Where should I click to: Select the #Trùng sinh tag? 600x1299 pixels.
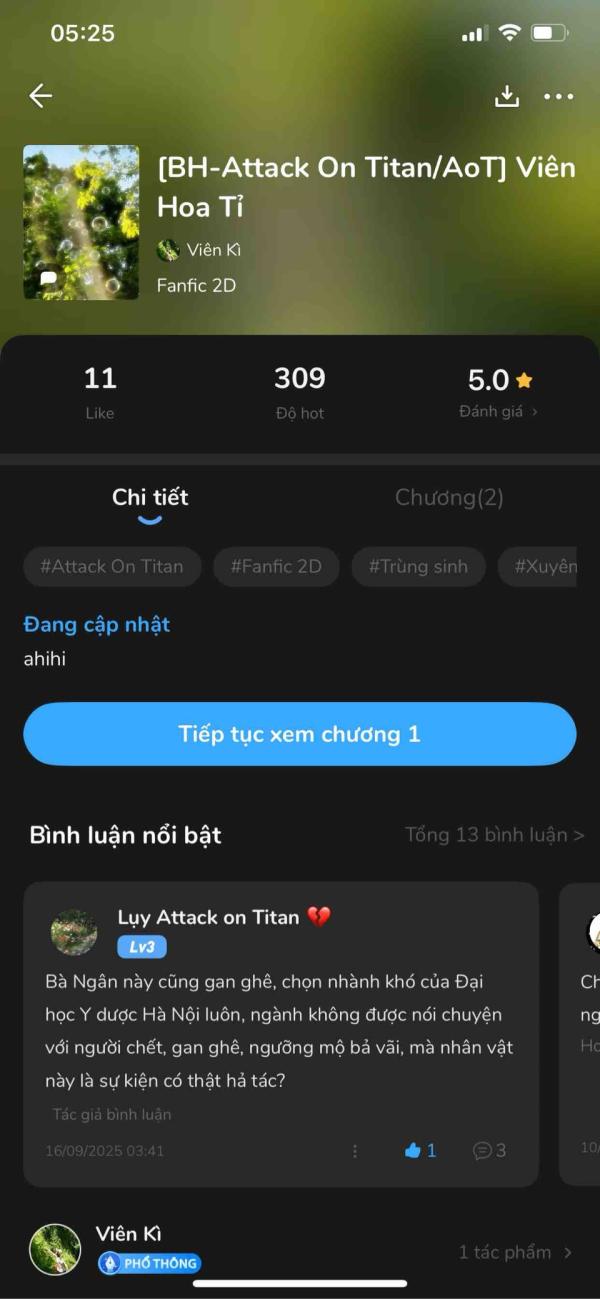coord(418,566)
